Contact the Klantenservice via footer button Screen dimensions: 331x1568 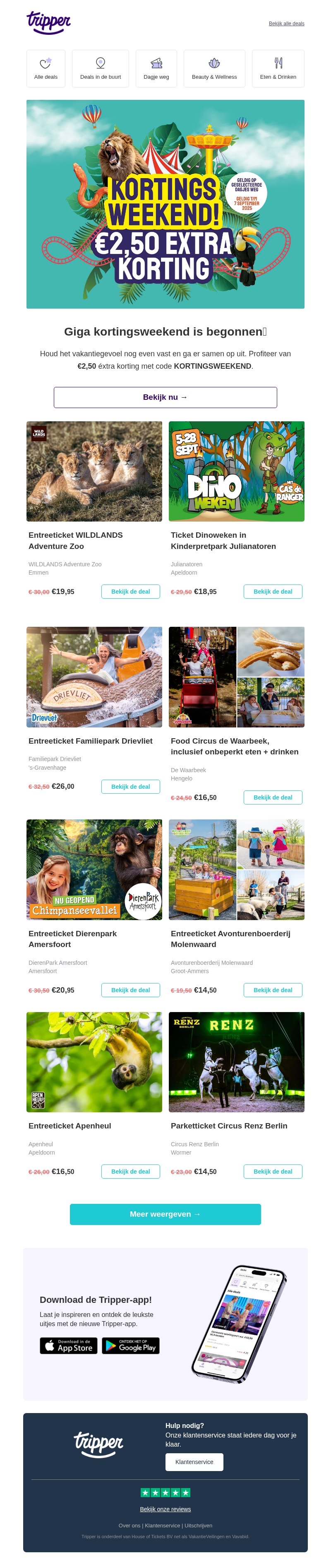194,1462
